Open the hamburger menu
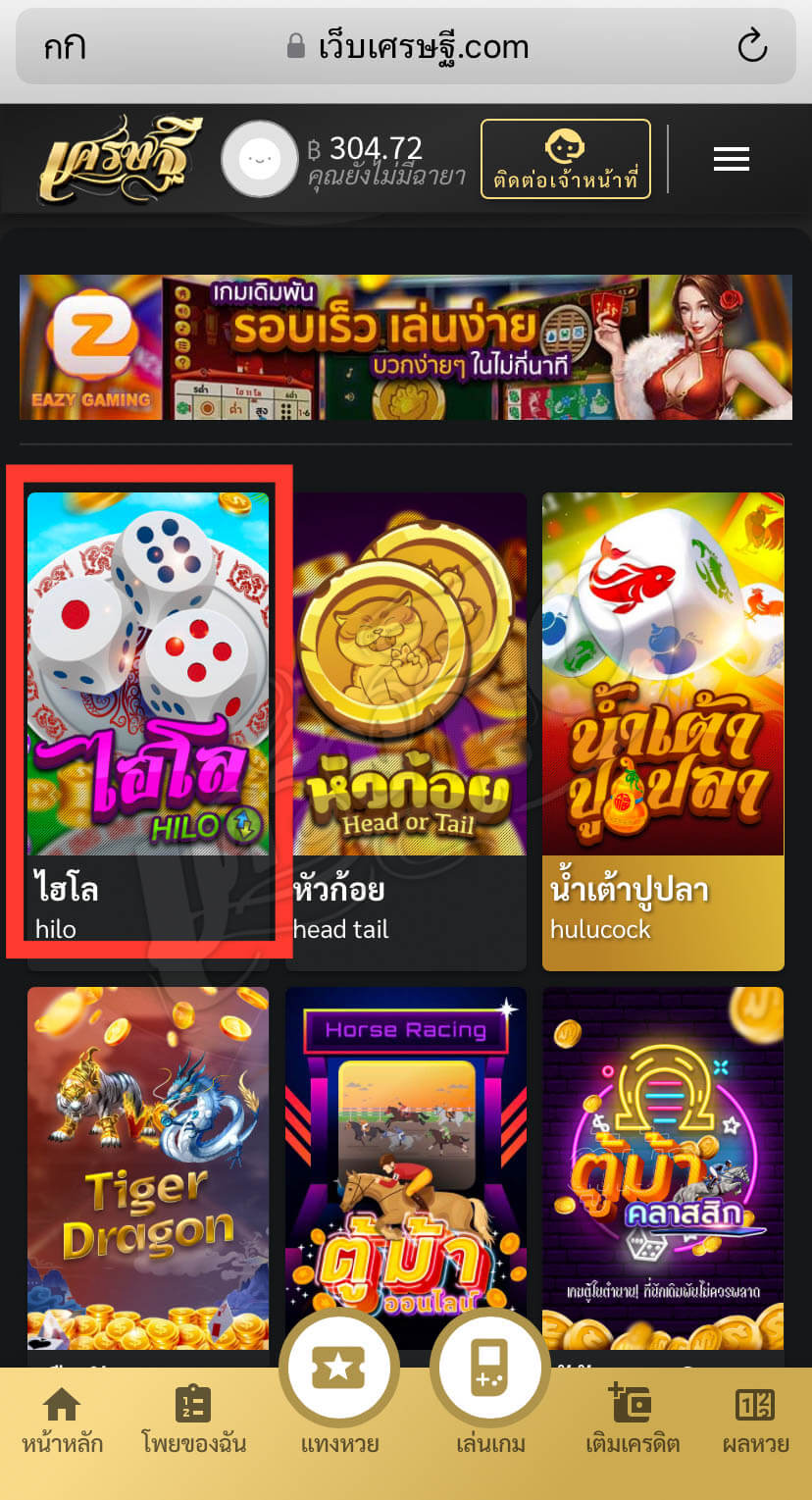The width and height of the screenshot is (812, 1500). [x=731, y=159]
